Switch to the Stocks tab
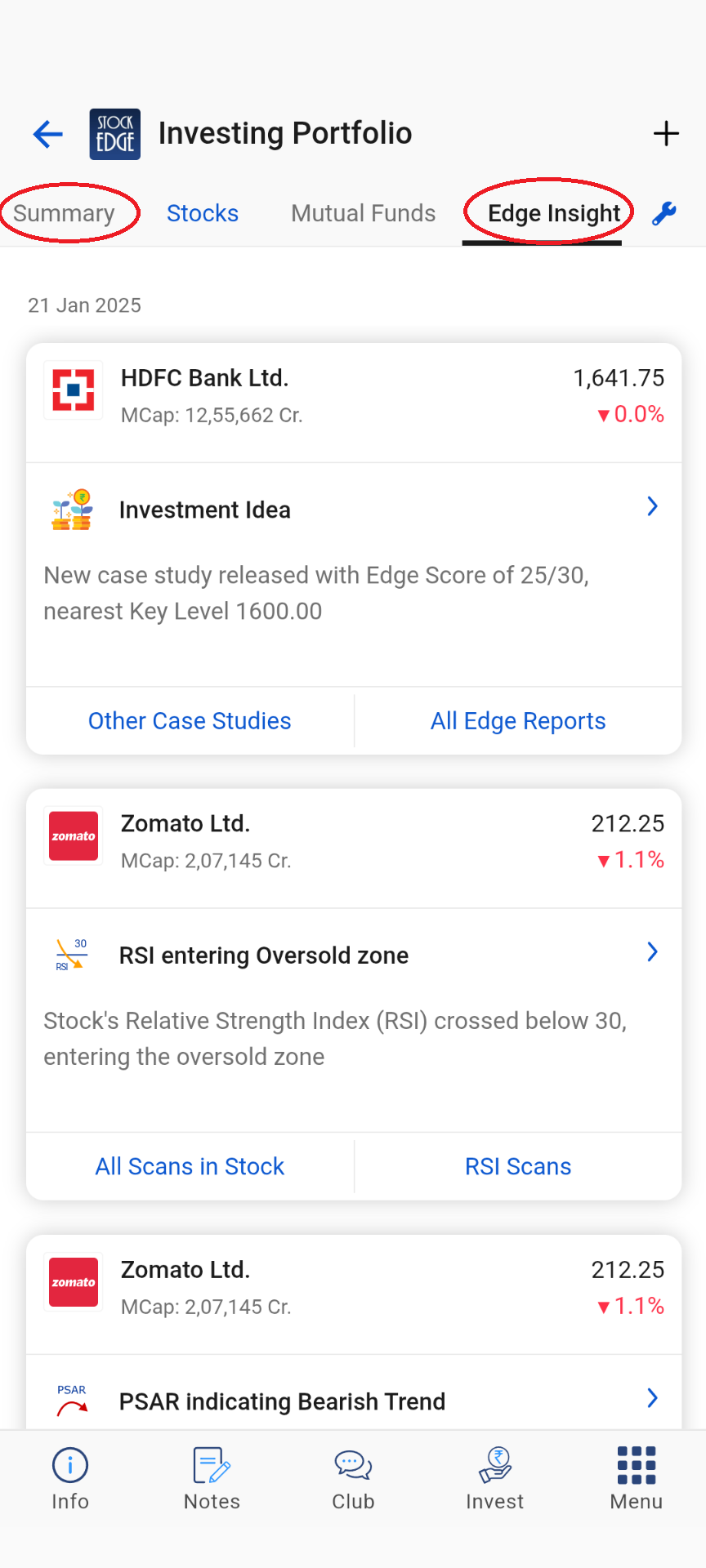 coord(203,213)
